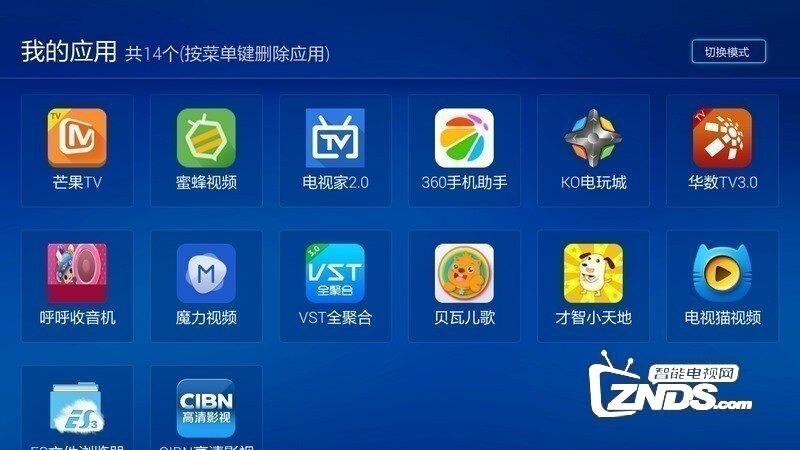Launch 贝瓦儿歌
Screen dimensions: 800x450
464,285
